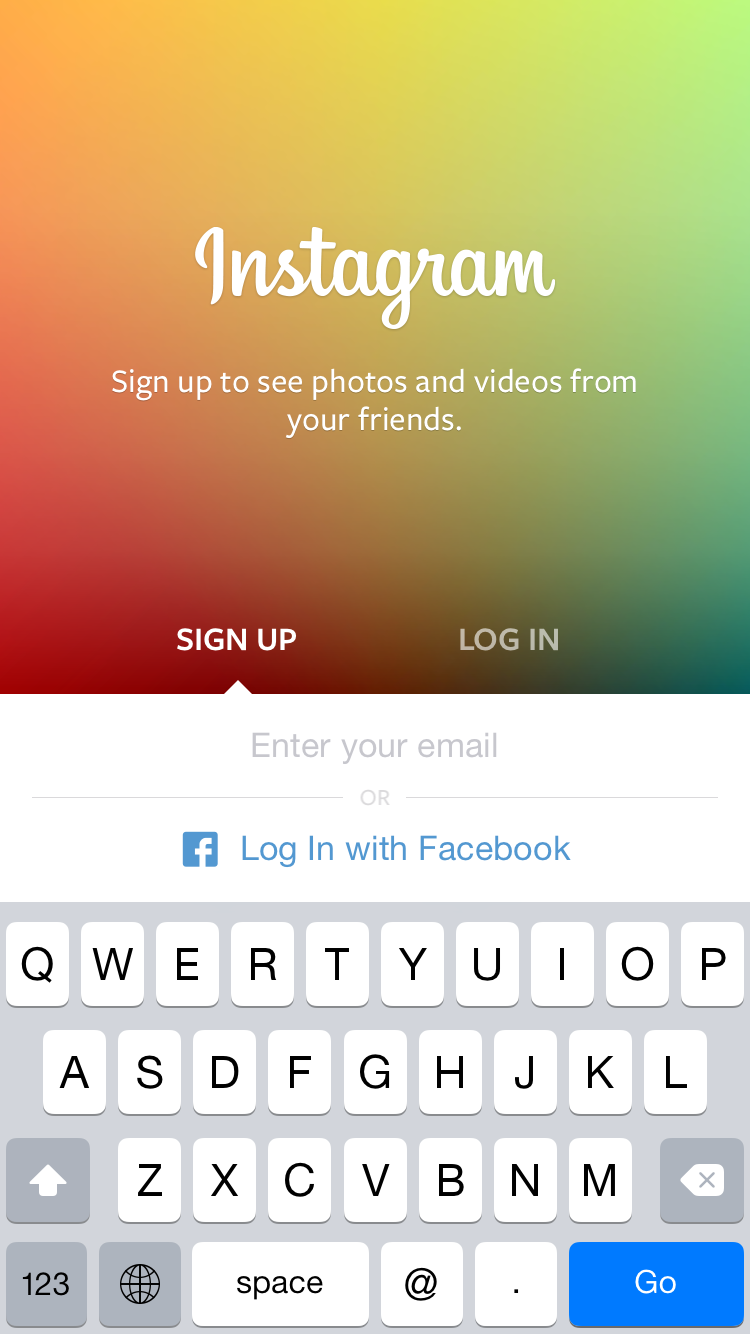The image size is (750, 1334).
Task: Select the Sign Up tab
Action: tap(236, 640)
